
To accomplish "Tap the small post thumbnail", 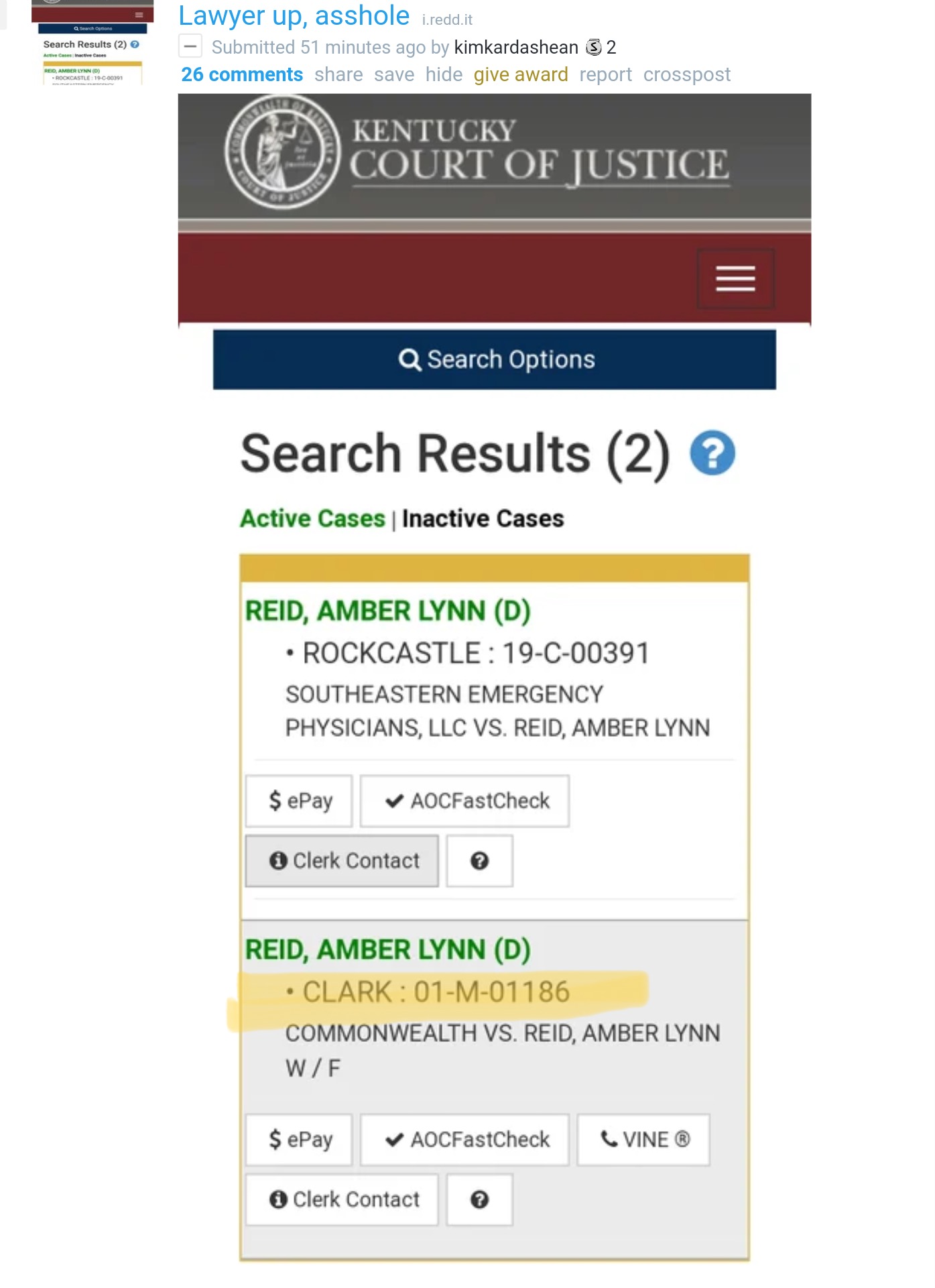I will tap(92, 42).
